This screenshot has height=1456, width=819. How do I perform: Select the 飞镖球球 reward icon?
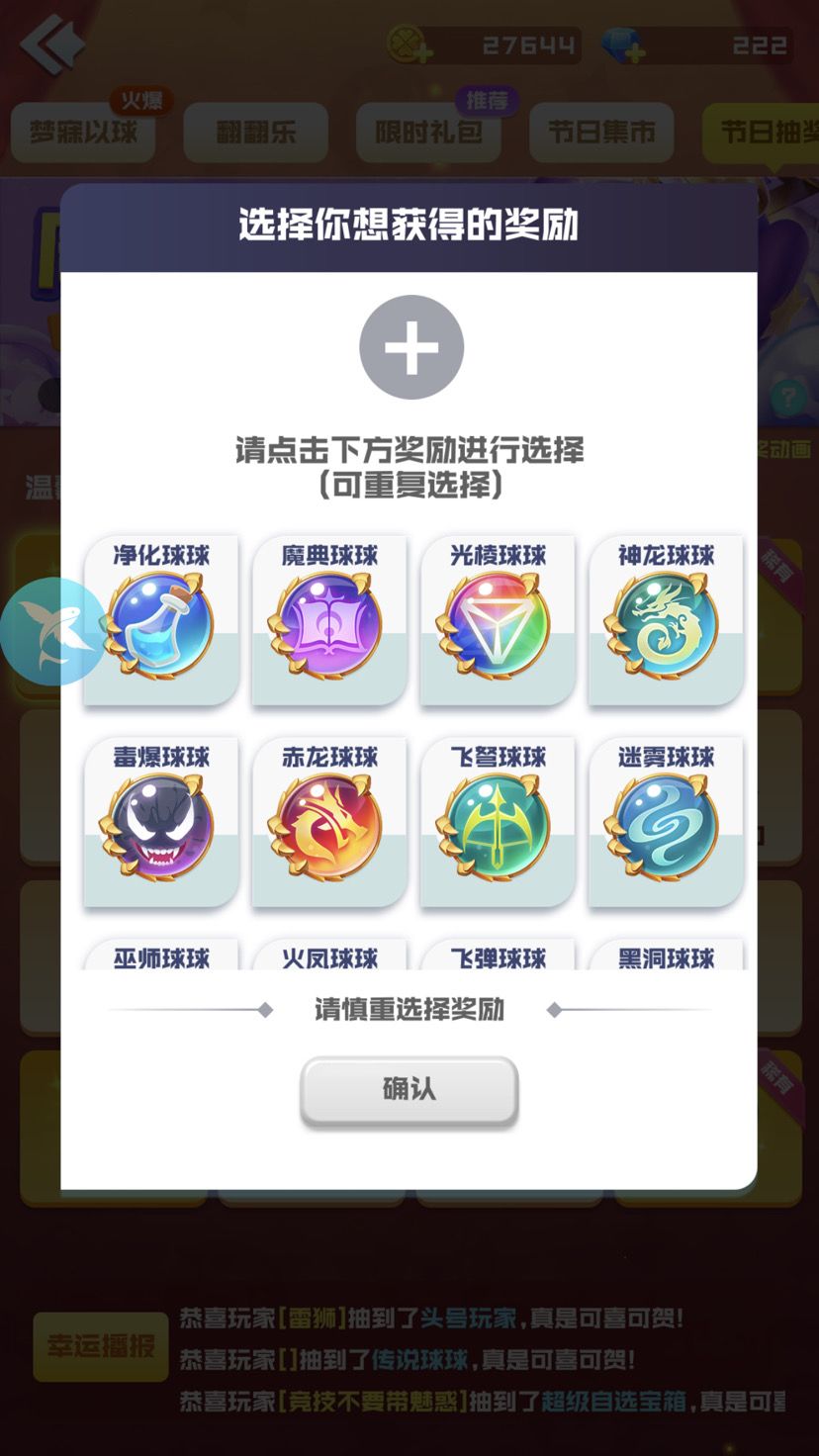coord(498,824)
